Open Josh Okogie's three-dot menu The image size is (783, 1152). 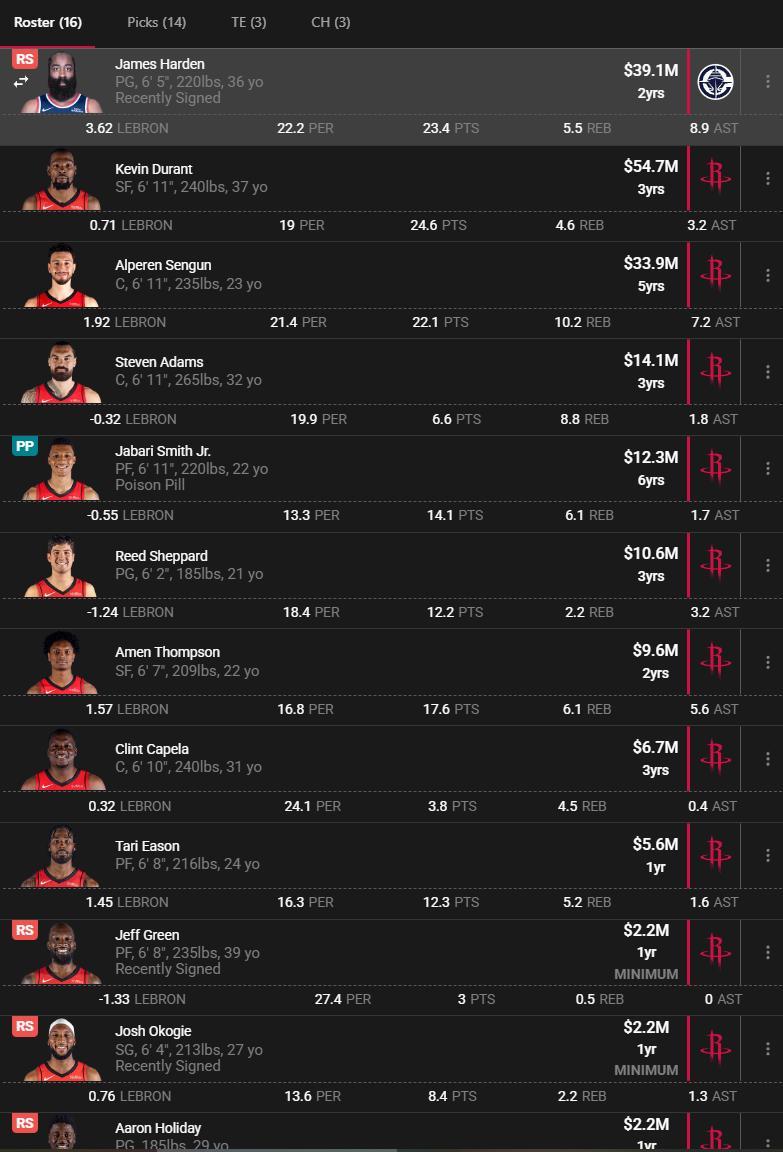tap(767, 1049)
